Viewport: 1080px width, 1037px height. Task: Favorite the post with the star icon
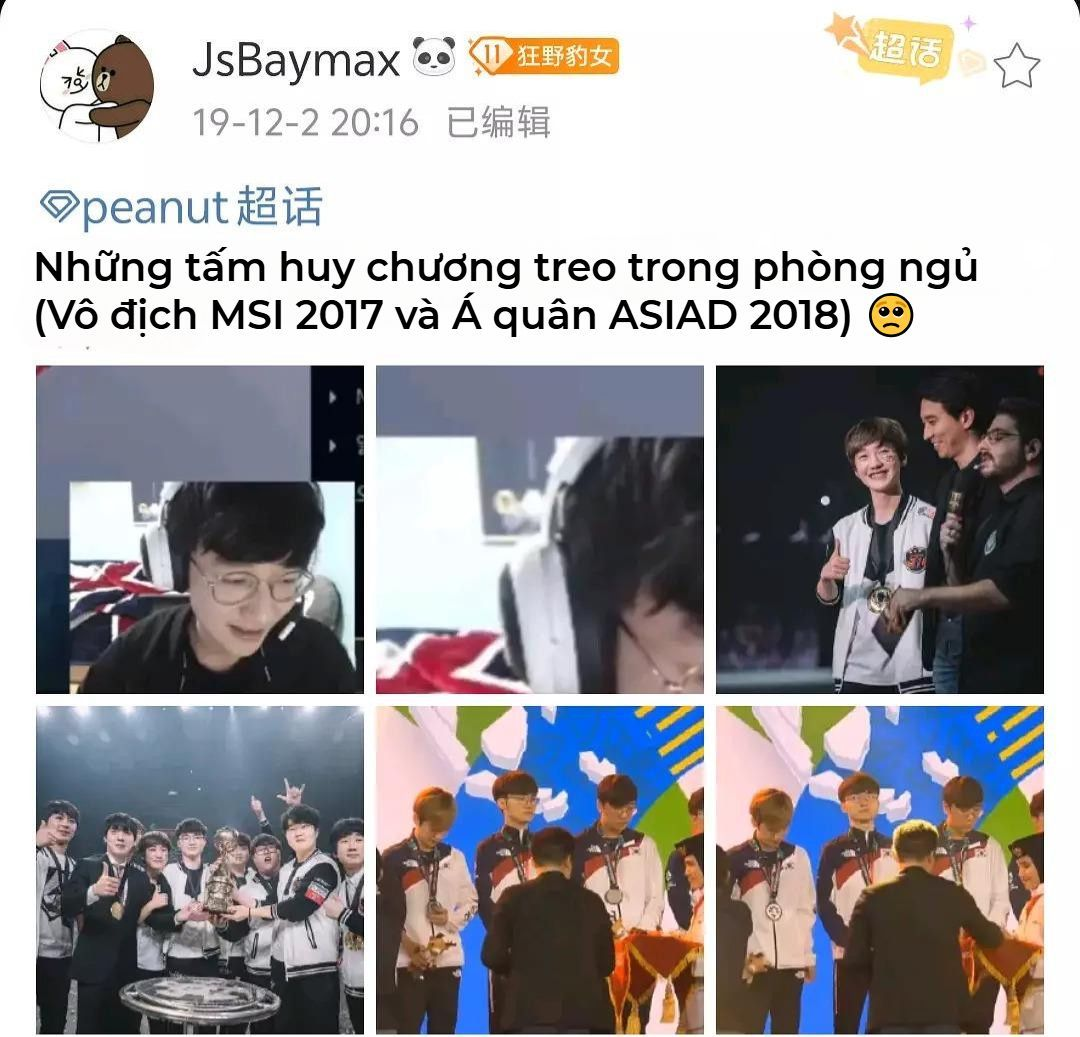1017,66
